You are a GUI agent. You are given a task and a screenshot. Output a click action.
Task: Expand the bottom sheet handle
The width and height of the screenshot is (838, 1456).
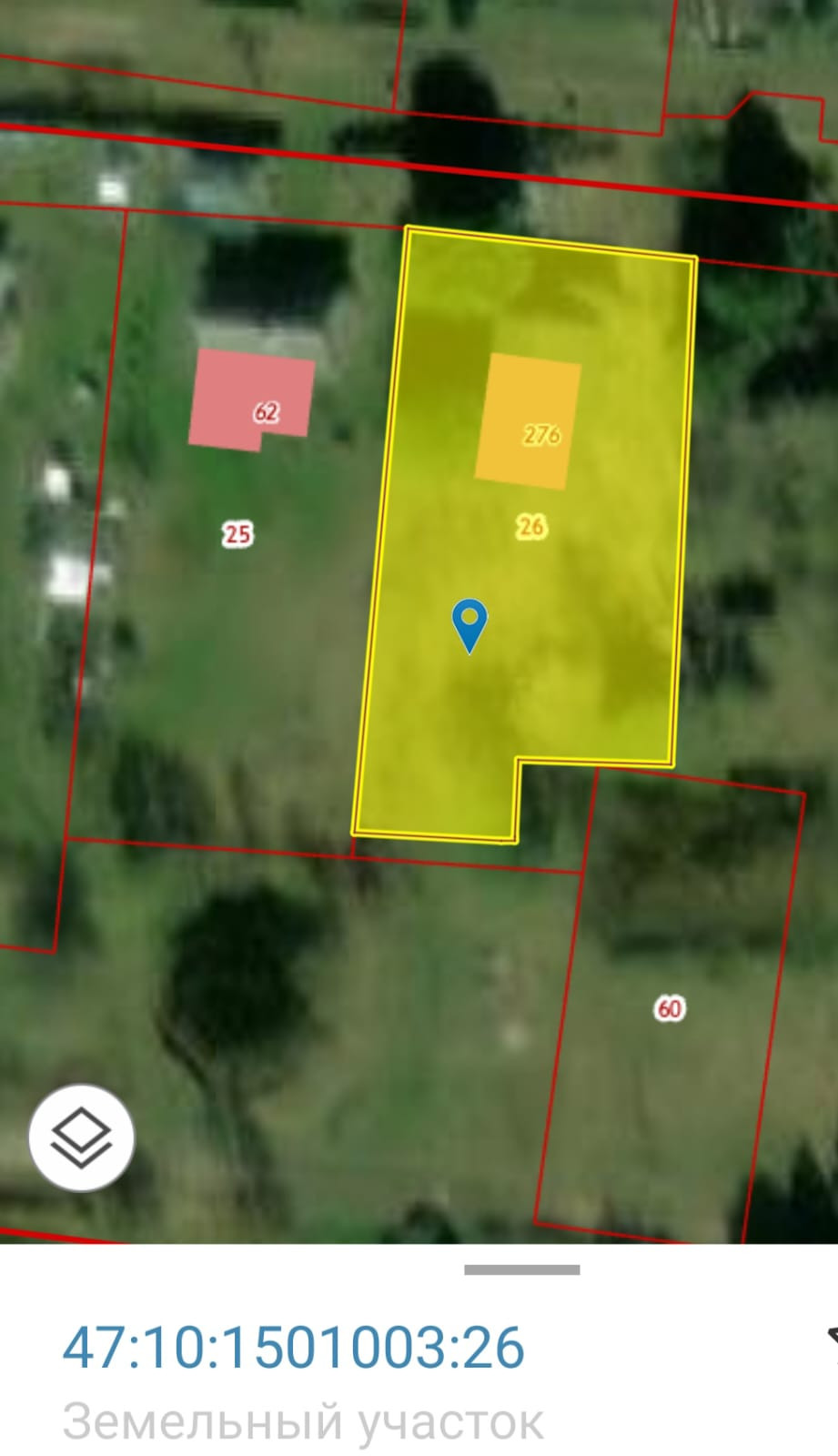click(x=521, y=1269)
